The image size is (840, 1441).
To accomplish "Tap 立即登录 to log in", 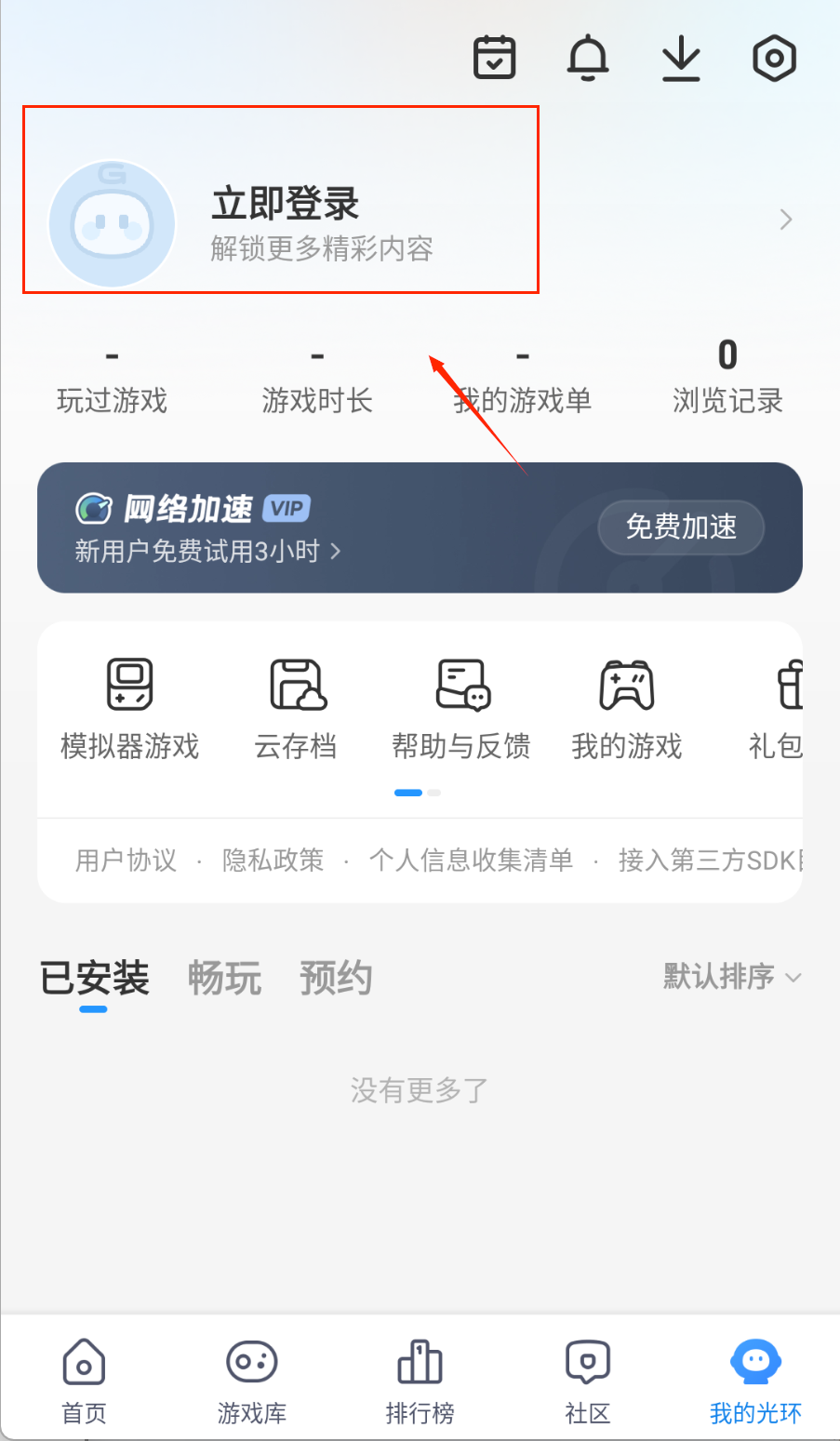I will tap(285, 205).
